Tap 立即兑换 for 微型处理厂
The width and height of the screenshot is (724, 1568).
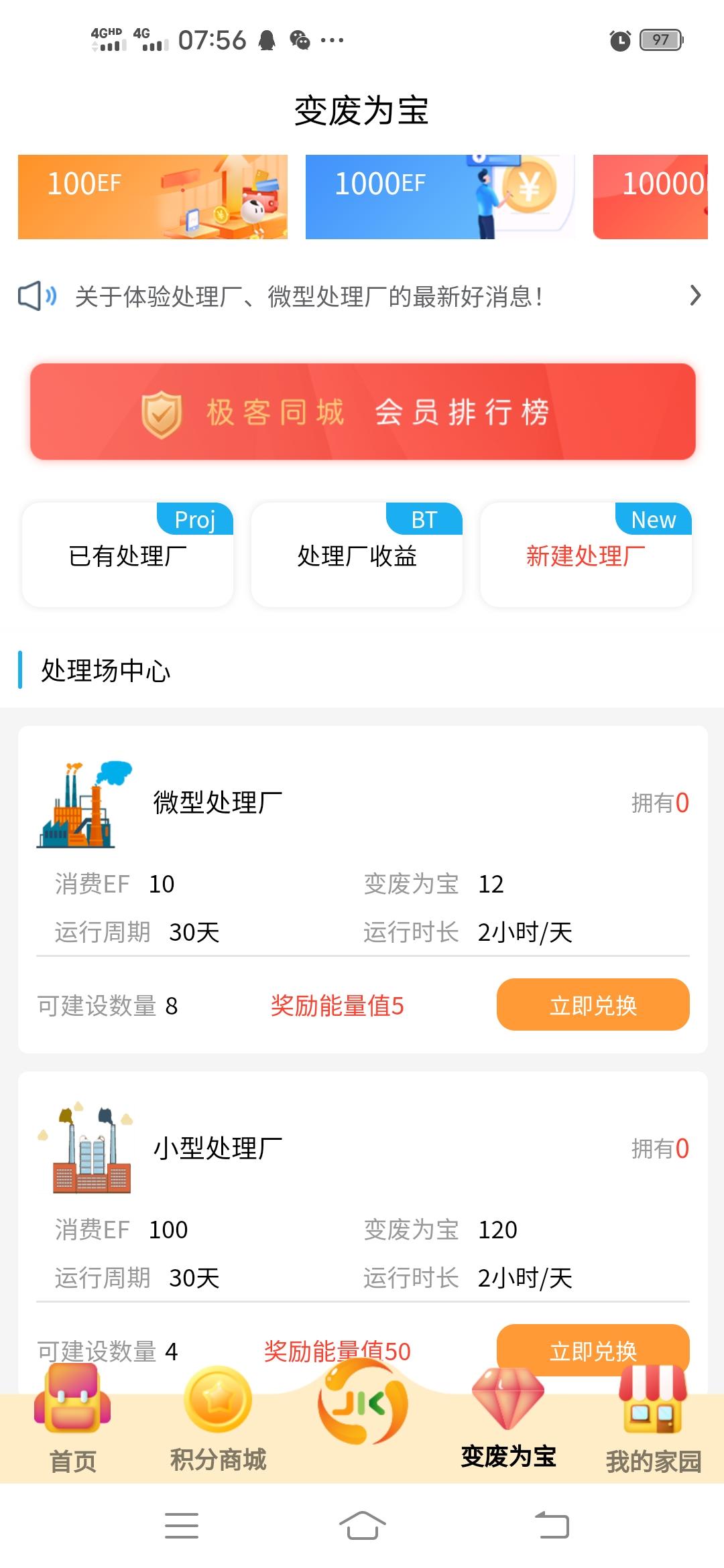[x=593, y=1004]
